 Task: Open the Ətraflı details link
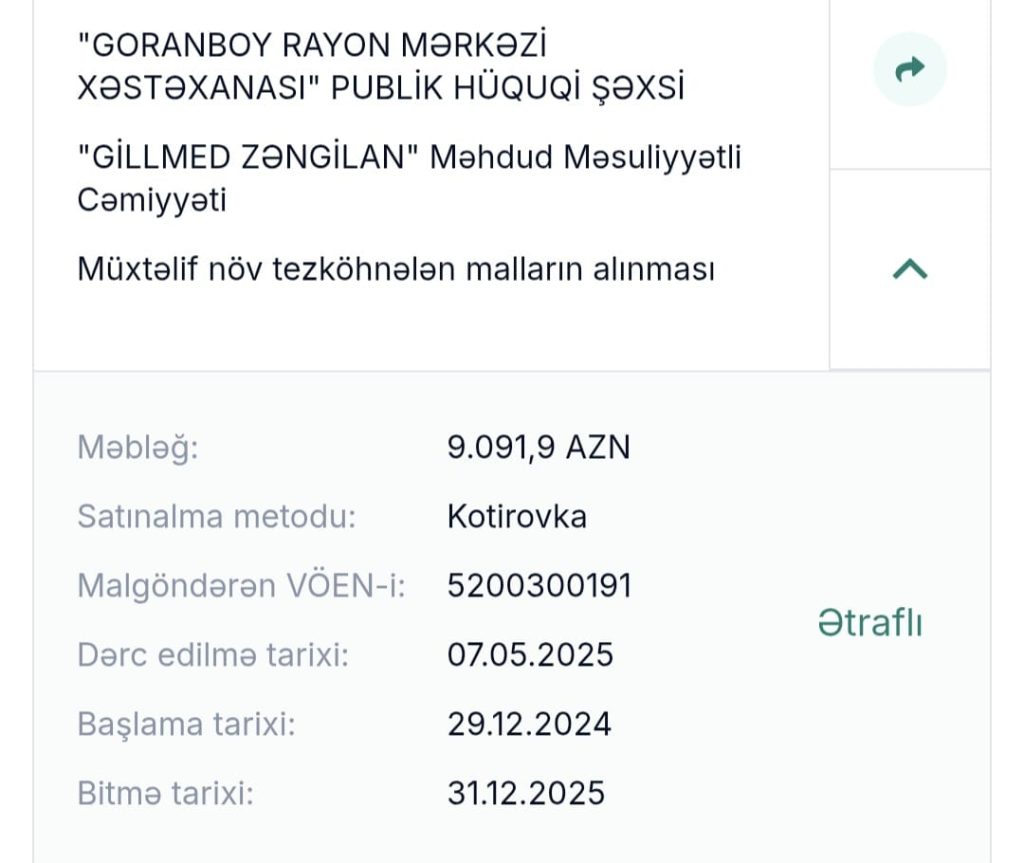[x=869, y=623]
